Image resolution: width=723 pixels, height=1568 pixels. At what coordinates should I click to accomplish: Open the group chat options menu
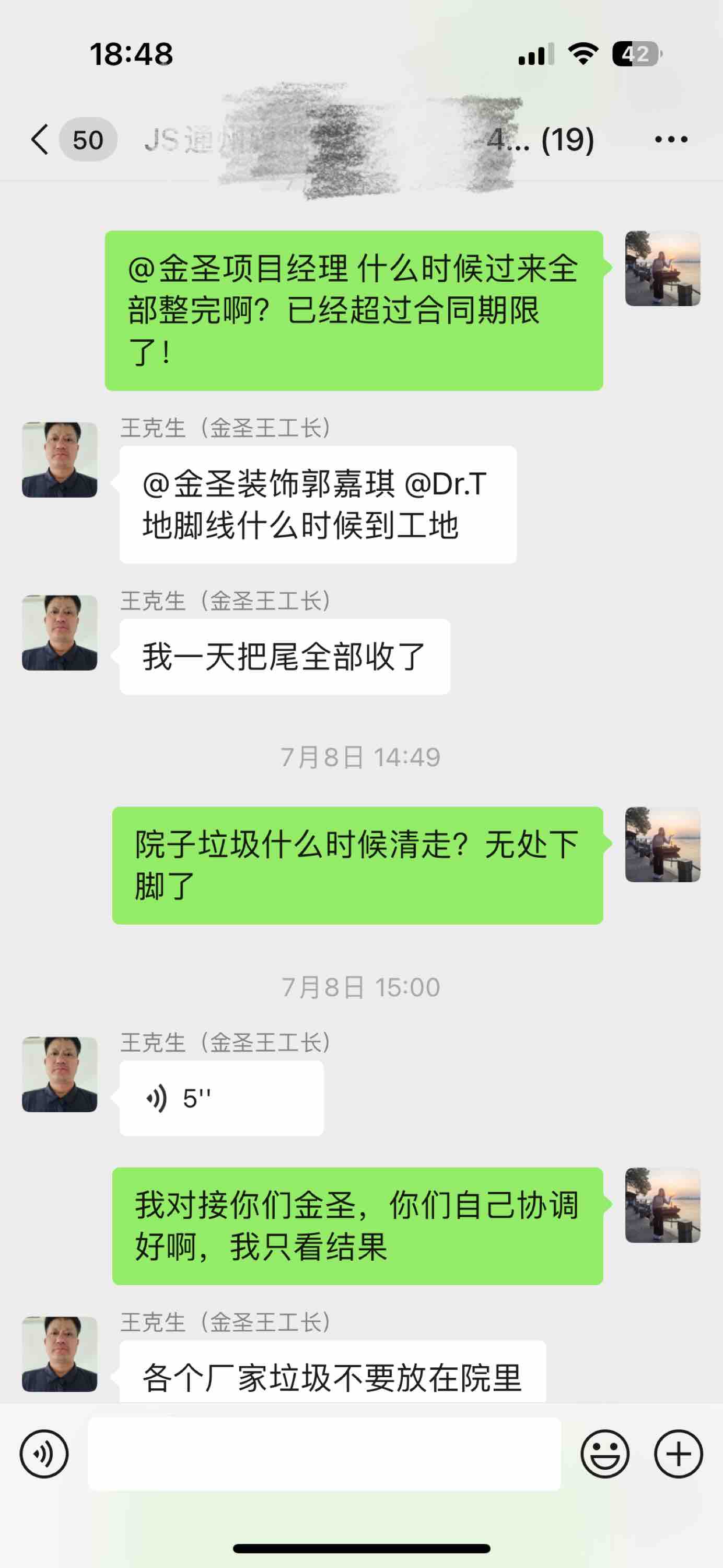point(671,140)
